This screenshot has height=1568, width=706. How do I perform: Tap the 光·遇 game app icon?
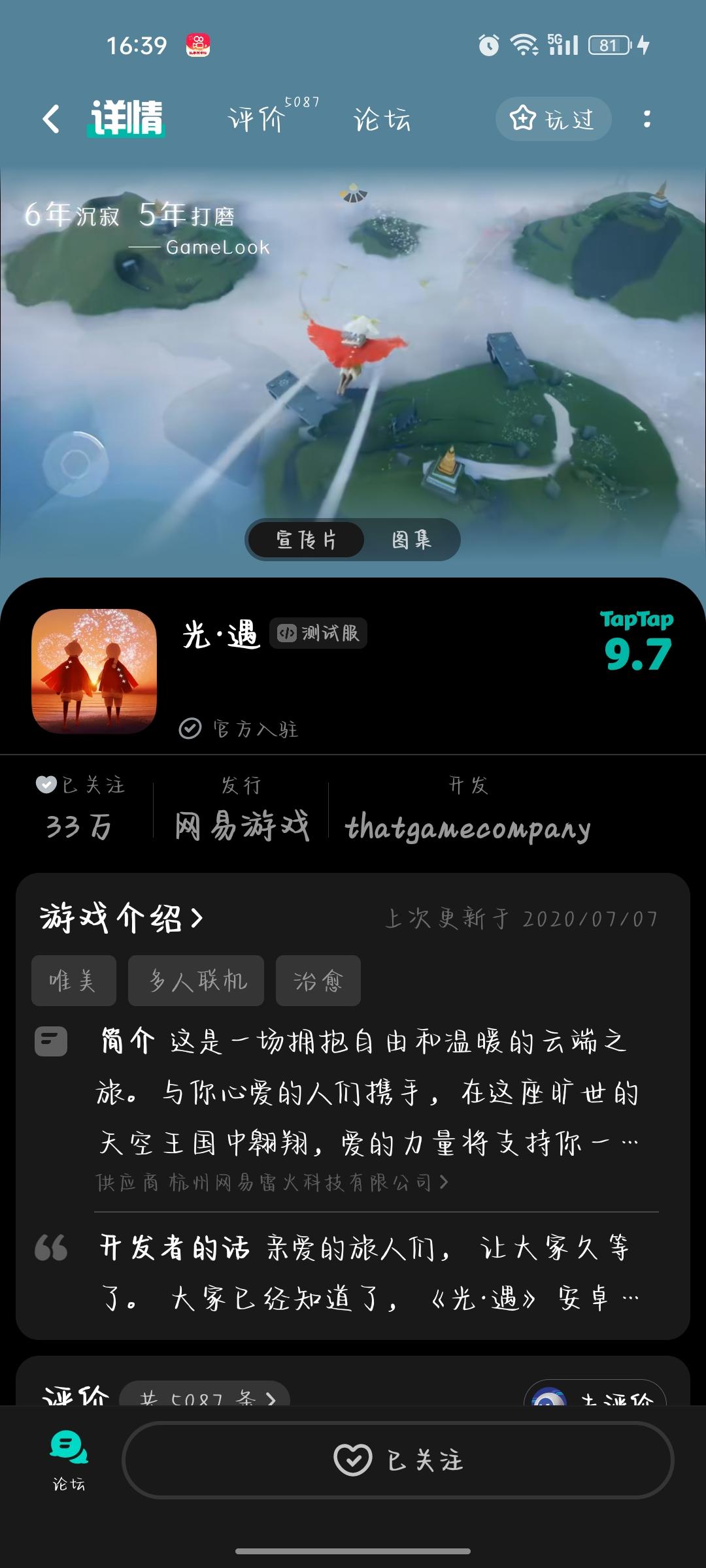[93, 668]
